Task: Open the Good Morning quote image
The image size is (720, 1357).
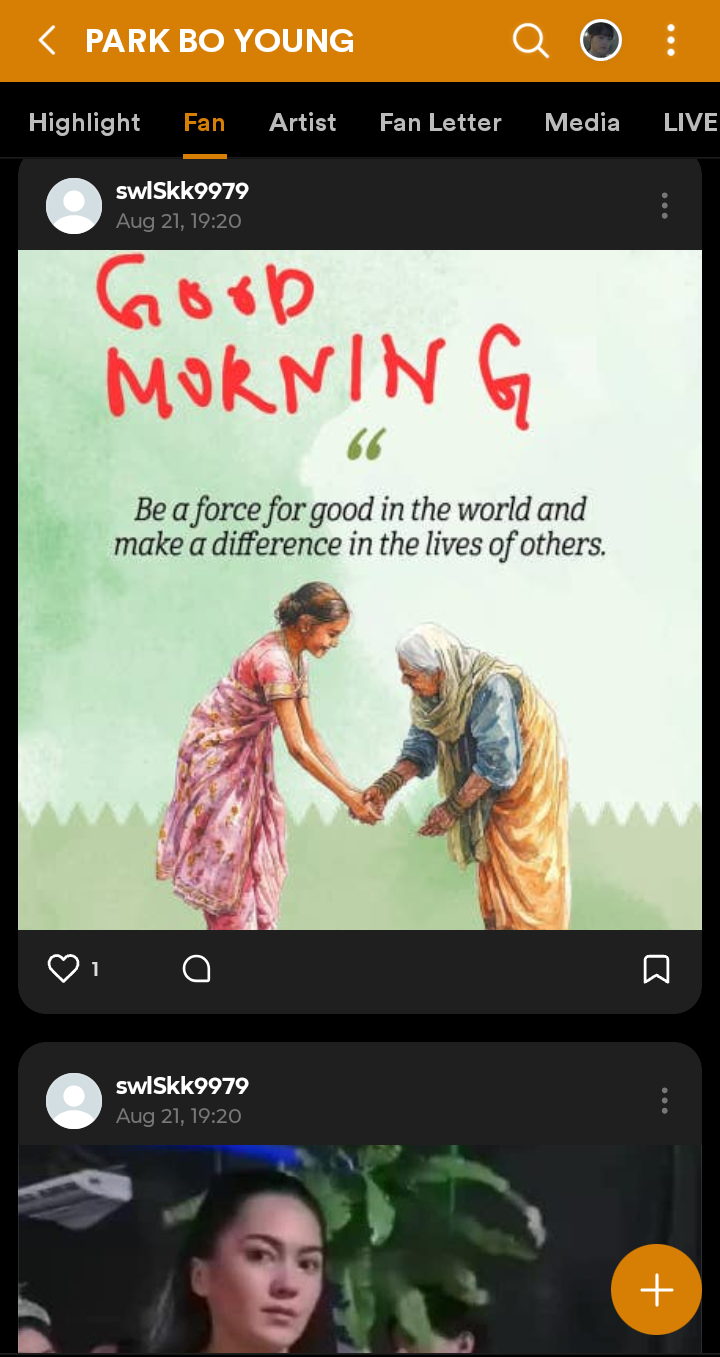Action: (x=360, y=590)
